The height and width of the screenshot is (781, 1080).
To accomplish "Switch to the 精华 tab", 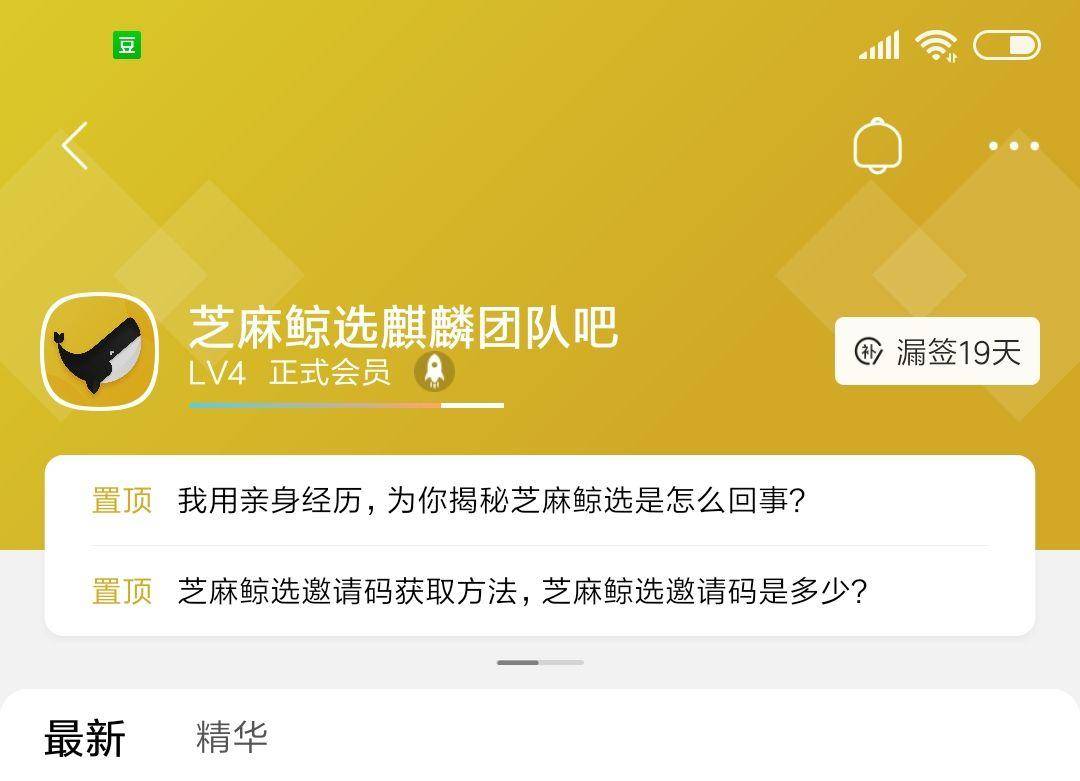I will tap(232, 737).
